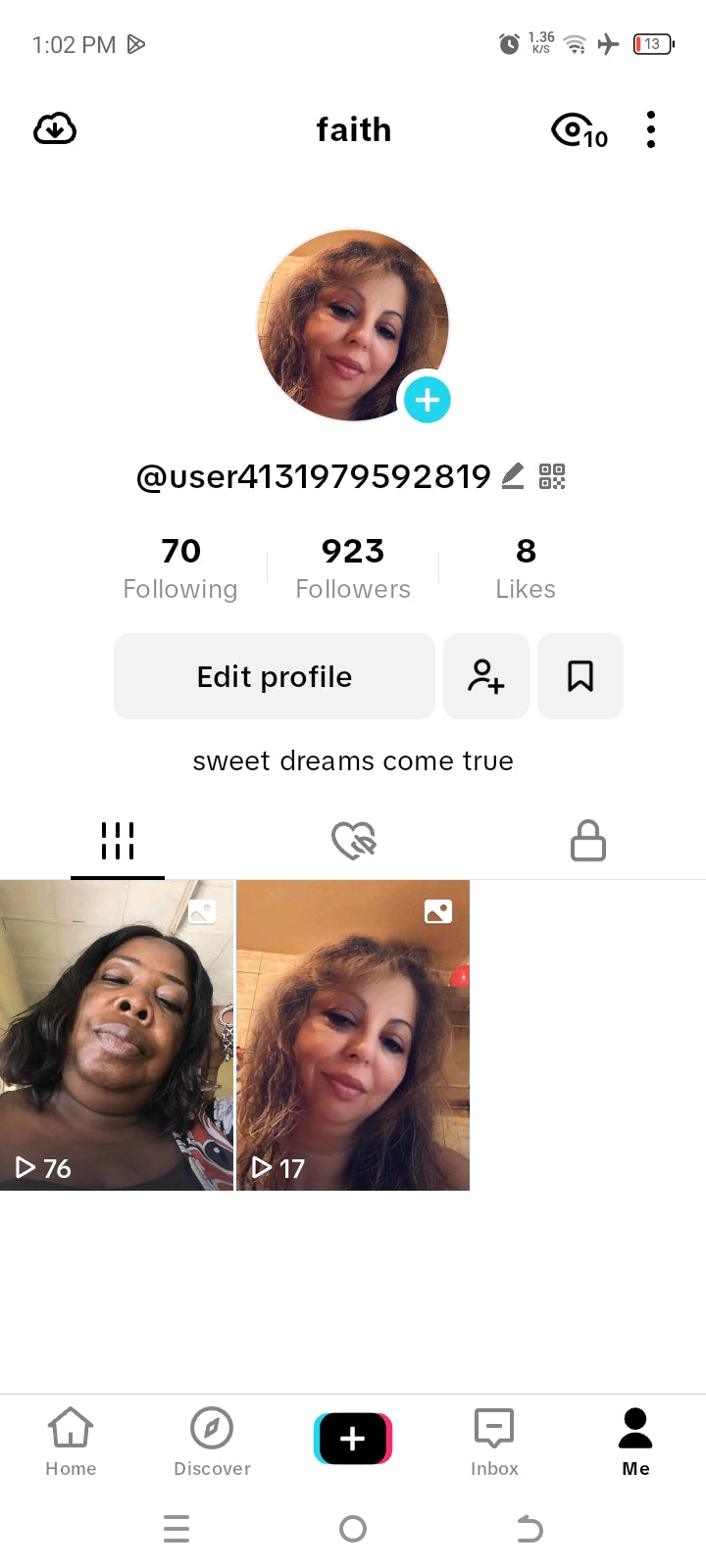Open the three-dot settings menu
The height and width of the screenshot is (1568, 706).
click(650, 128)
